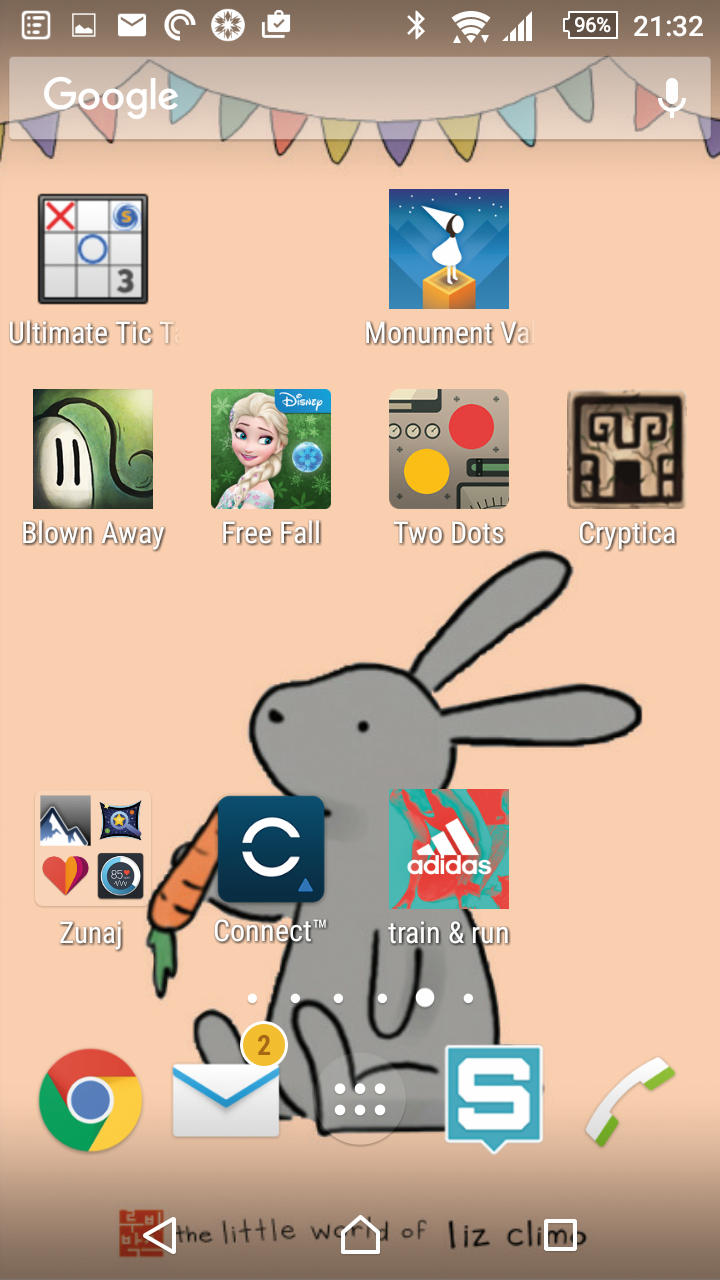Image resolution: width=720 pixels, height=1280 pixels.
Task: Open the Cryptica app
Action: [x=627, y=450]
